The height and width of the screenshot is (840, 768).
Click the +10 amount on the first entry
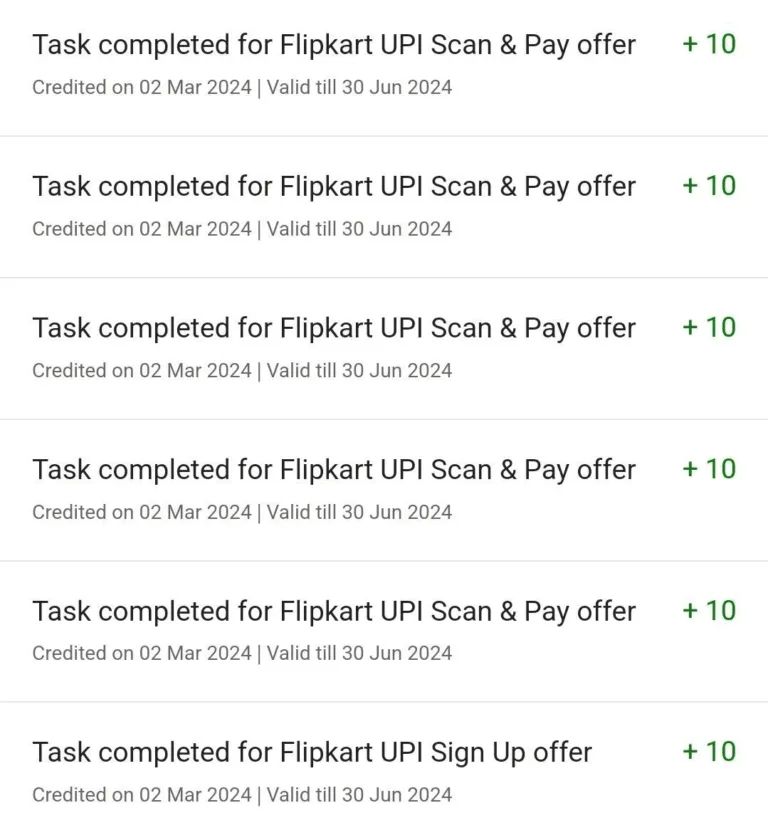point(708,45)
